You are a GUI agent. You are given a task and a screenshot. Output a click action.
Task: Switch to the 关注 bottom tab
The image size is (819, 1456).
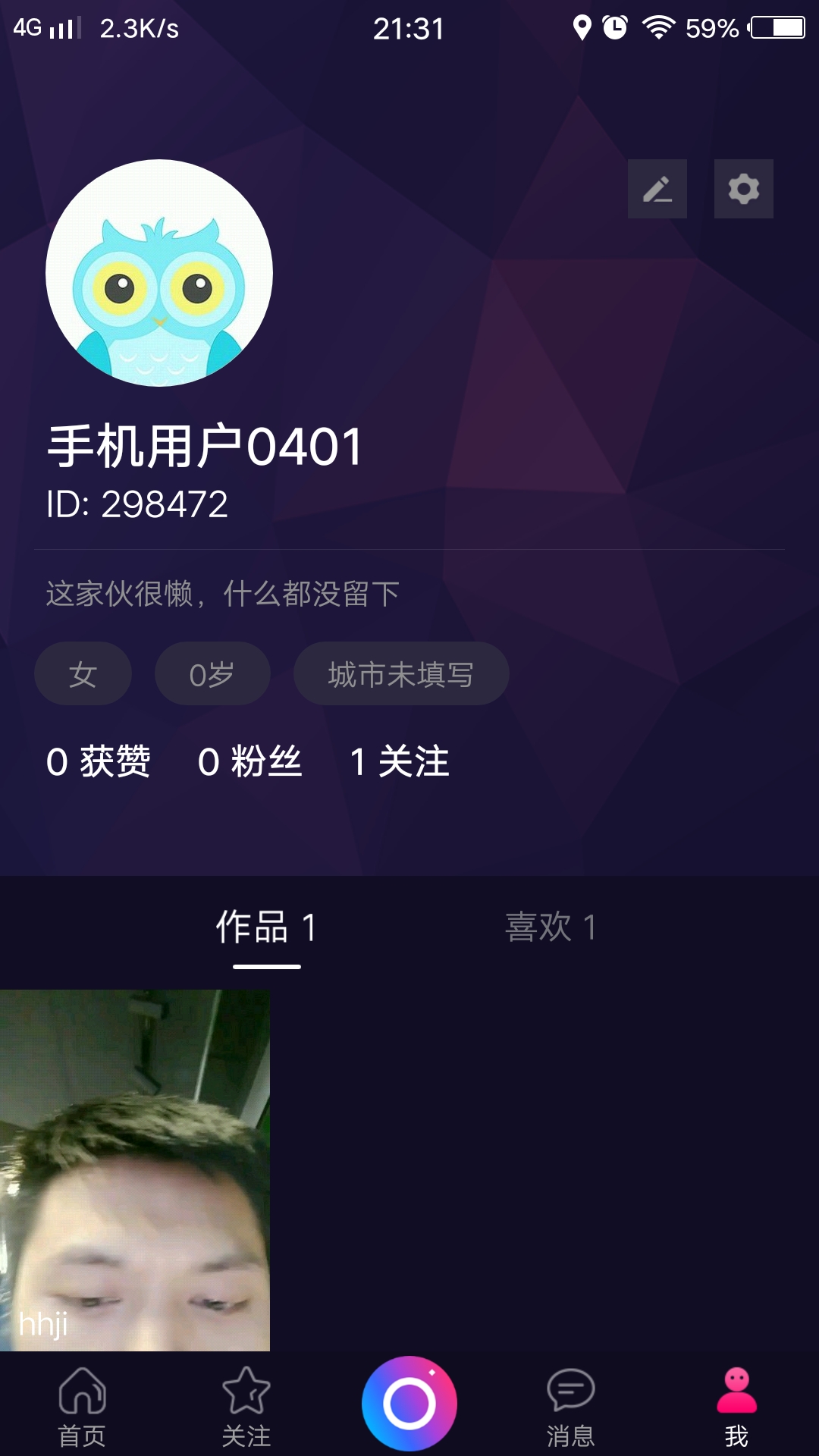tap(246, 1407)
